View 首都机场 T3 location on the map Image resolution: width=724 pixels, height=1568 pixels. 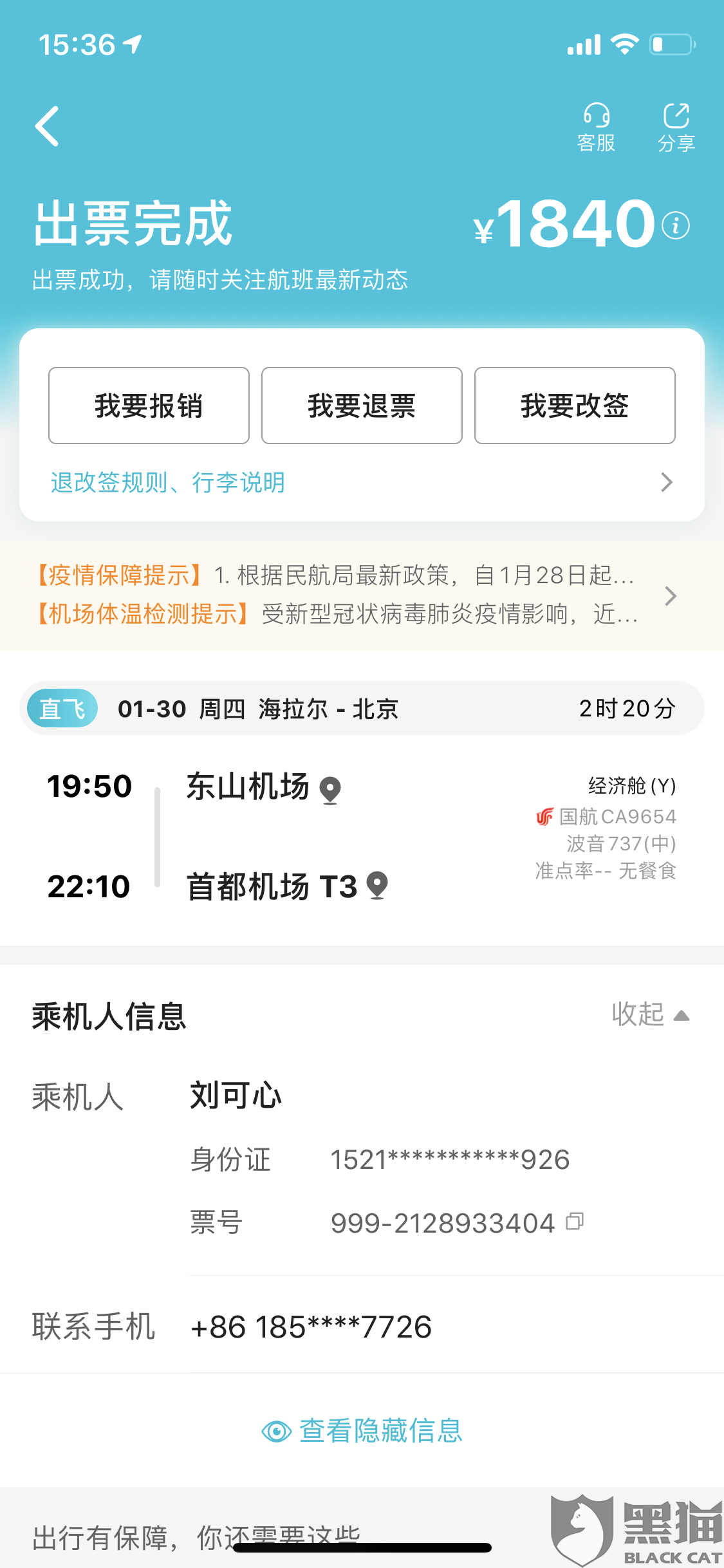coord(377,886)
